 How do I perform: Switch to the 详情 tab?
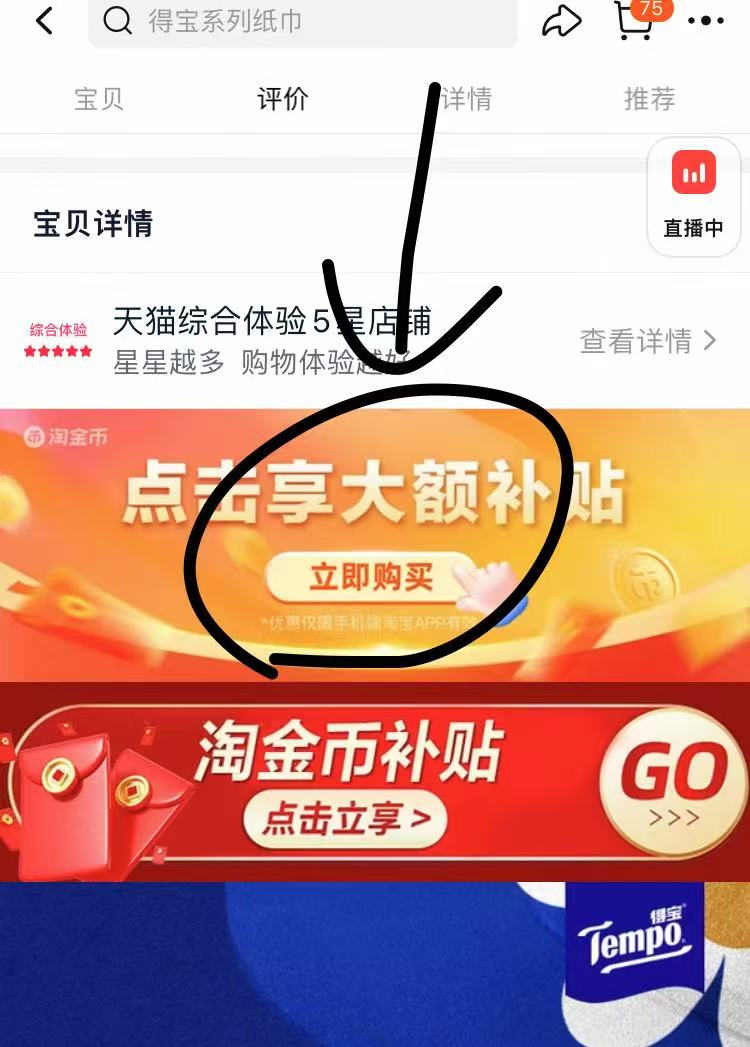466,99
